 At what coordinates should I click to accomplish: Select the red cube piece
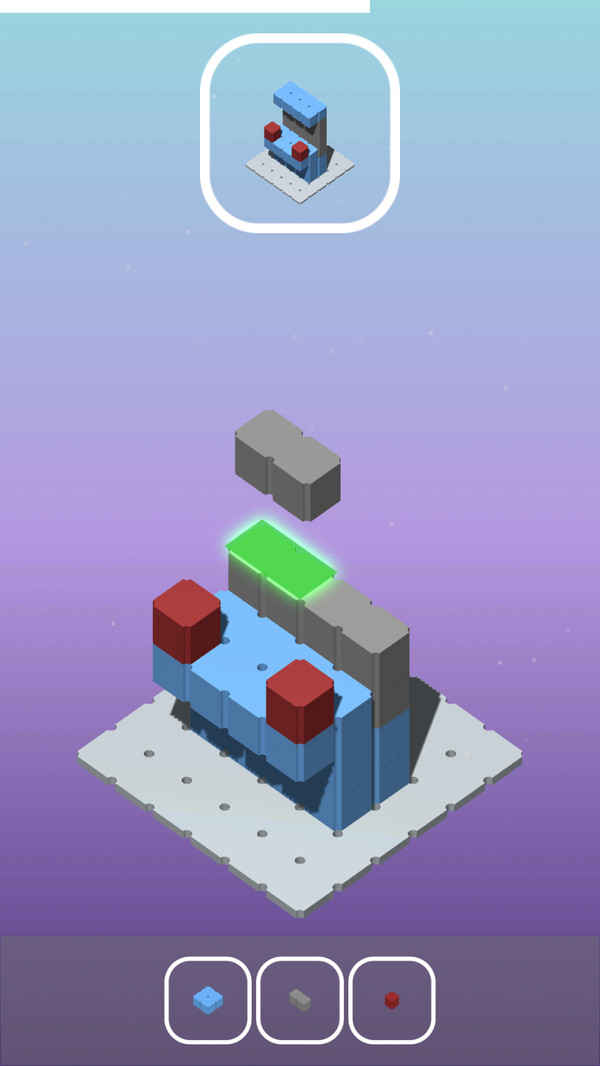(x=392, y=999)
